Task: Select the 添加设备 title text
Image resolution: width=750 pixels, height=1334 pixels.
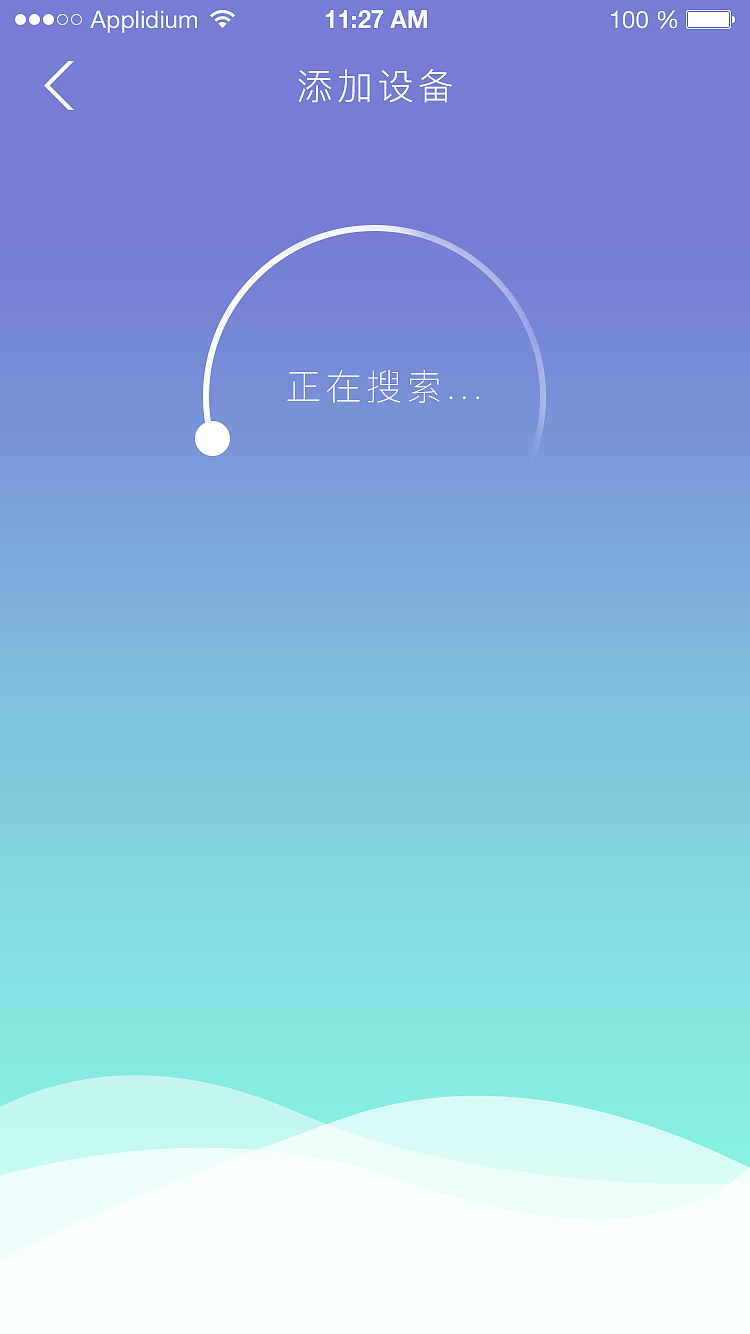Action: pyautogui.click(x=374, y=87)
